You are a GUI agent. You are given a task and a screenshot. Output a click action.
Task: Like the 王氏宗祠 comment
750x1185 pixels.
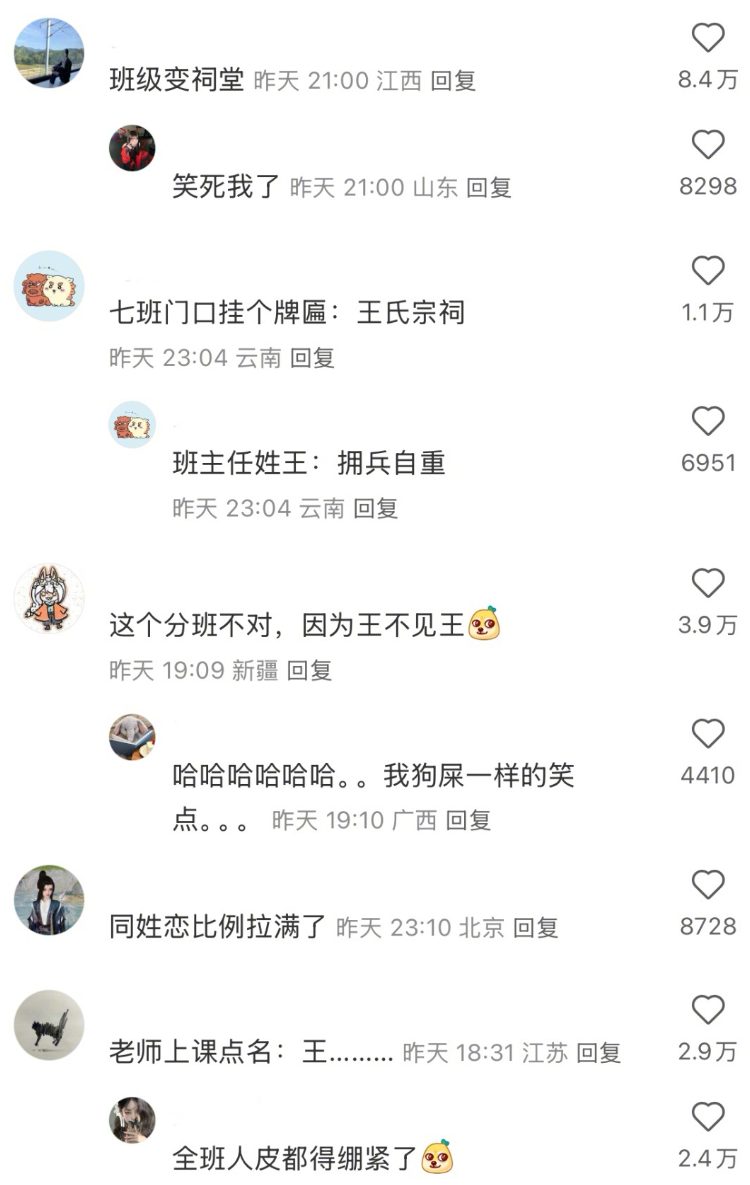pyautogui.click(x=708, y=272)
